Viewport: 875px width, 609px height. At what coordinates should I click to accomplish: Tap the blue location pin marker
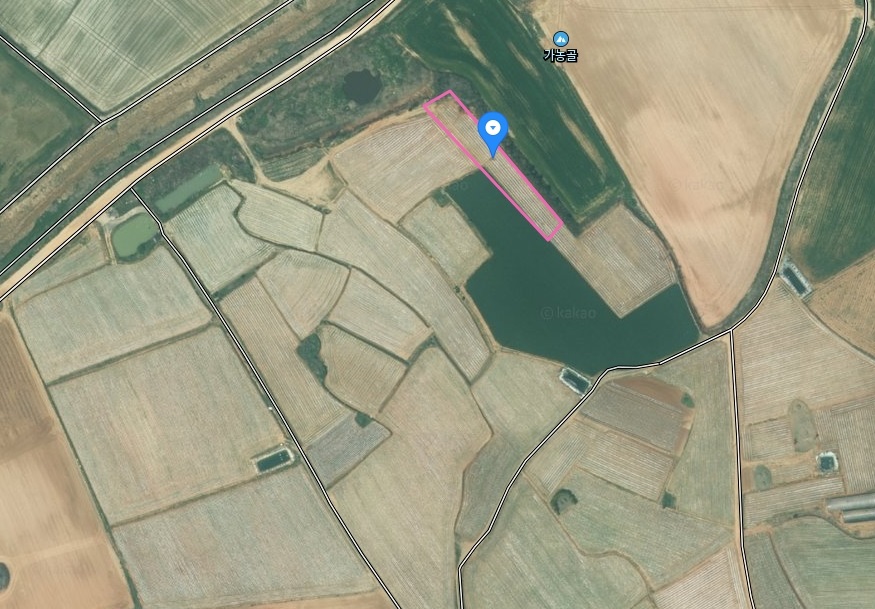tap(493, 131)
